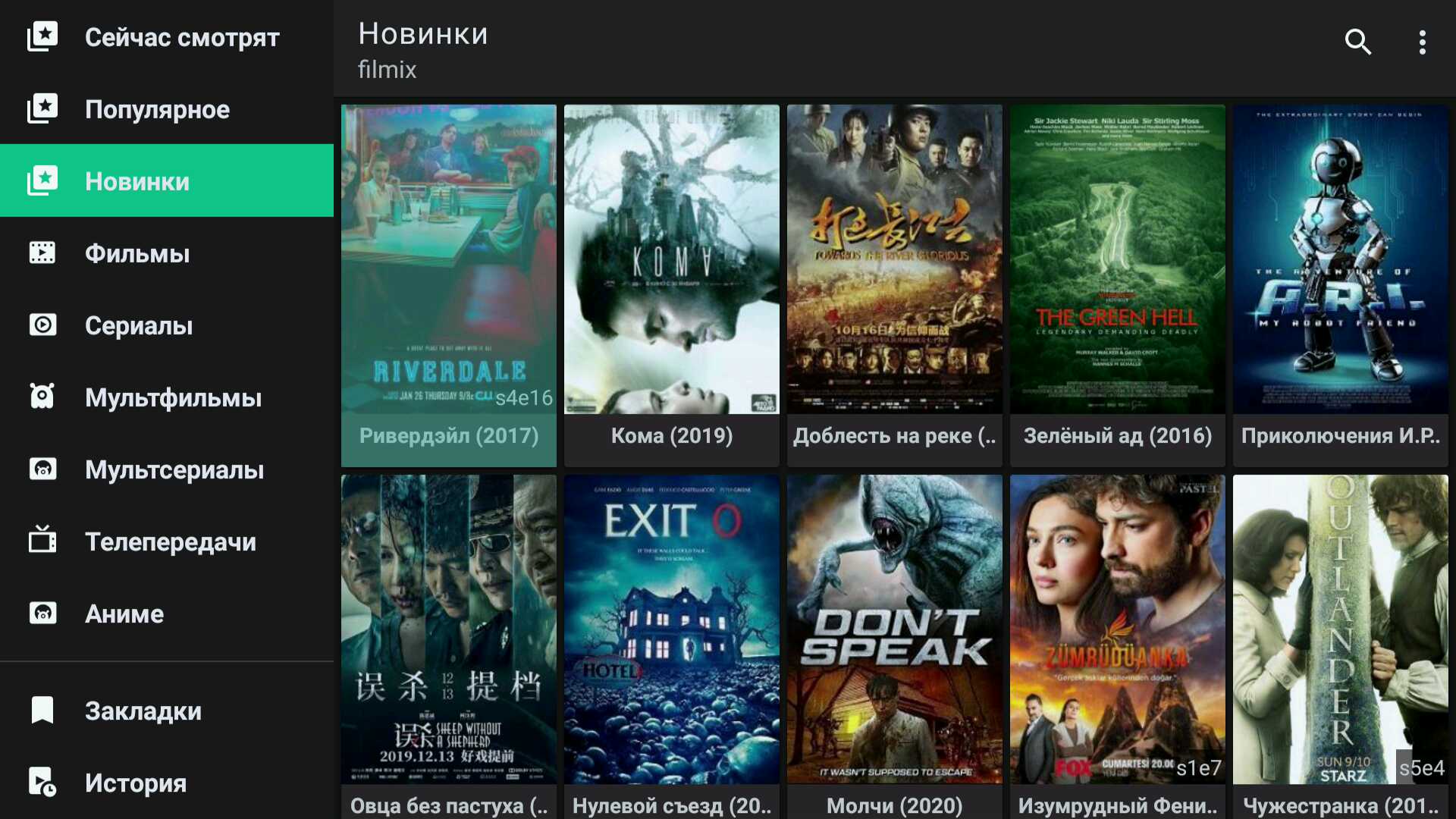Open the Кома (2019) movie card
Viewport: 1456px width, 819px height.
(x=672, y=285)
